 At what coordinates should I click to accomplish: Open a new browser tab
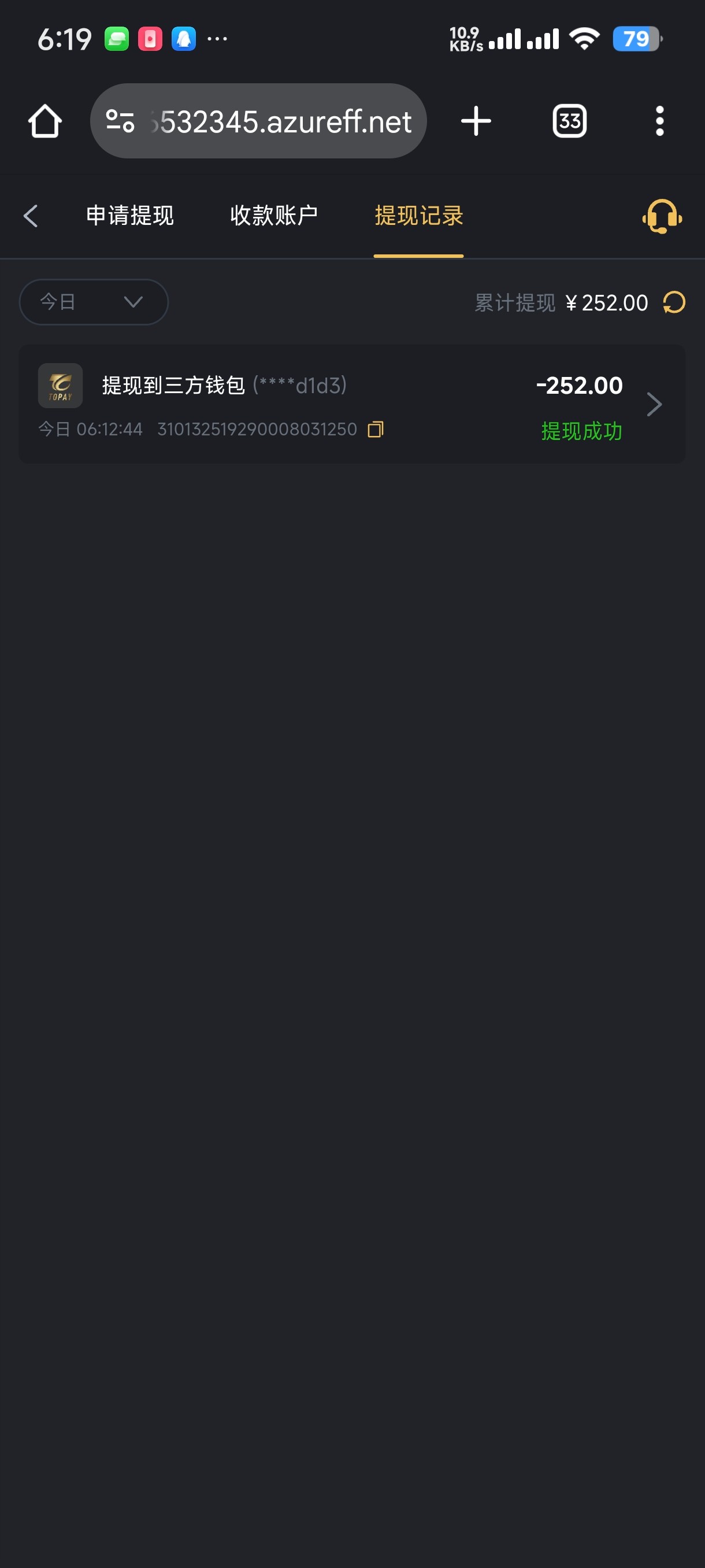476,121
